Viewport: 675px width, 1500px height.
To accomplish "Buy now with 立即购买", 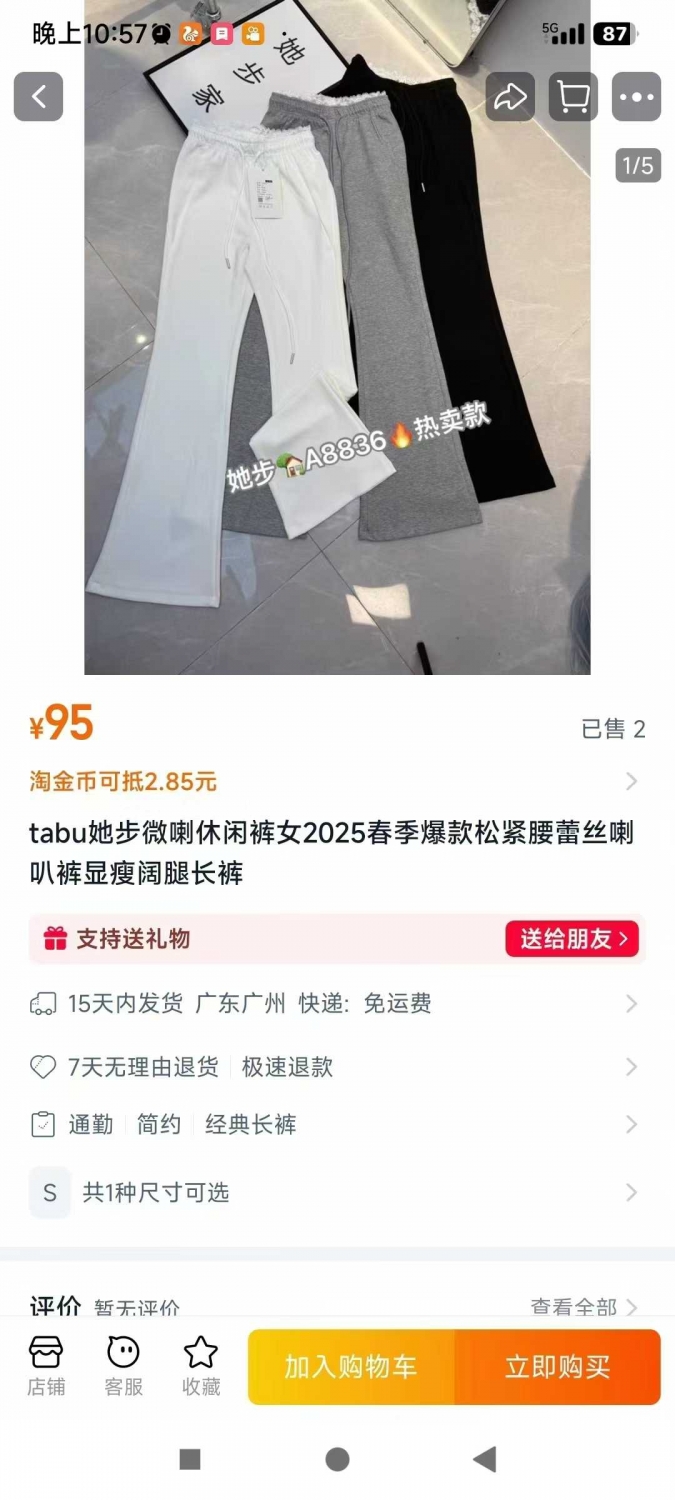I will pos(558,1367).
